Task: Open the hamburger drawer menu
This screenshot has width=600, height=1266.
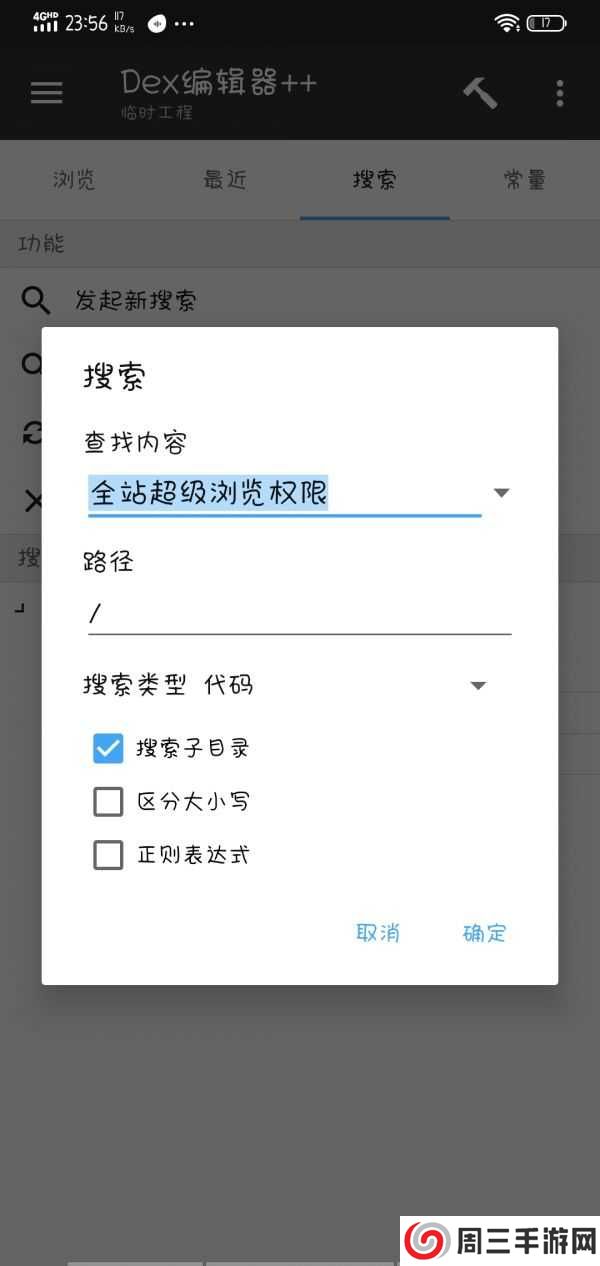Action: click(46, 93)
